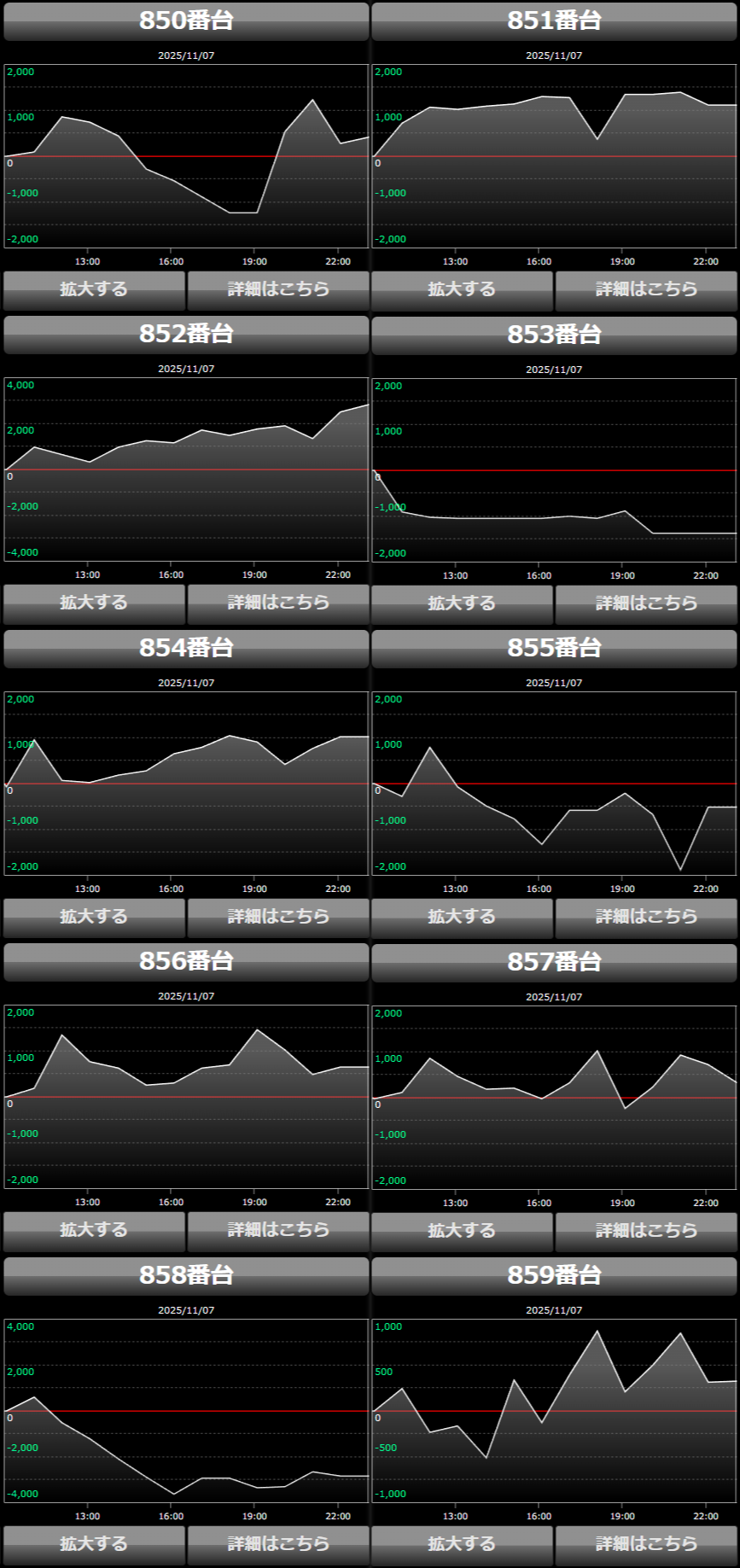
Task: Enlarge the graph for machine 850番台
Action: coord(94,289)
